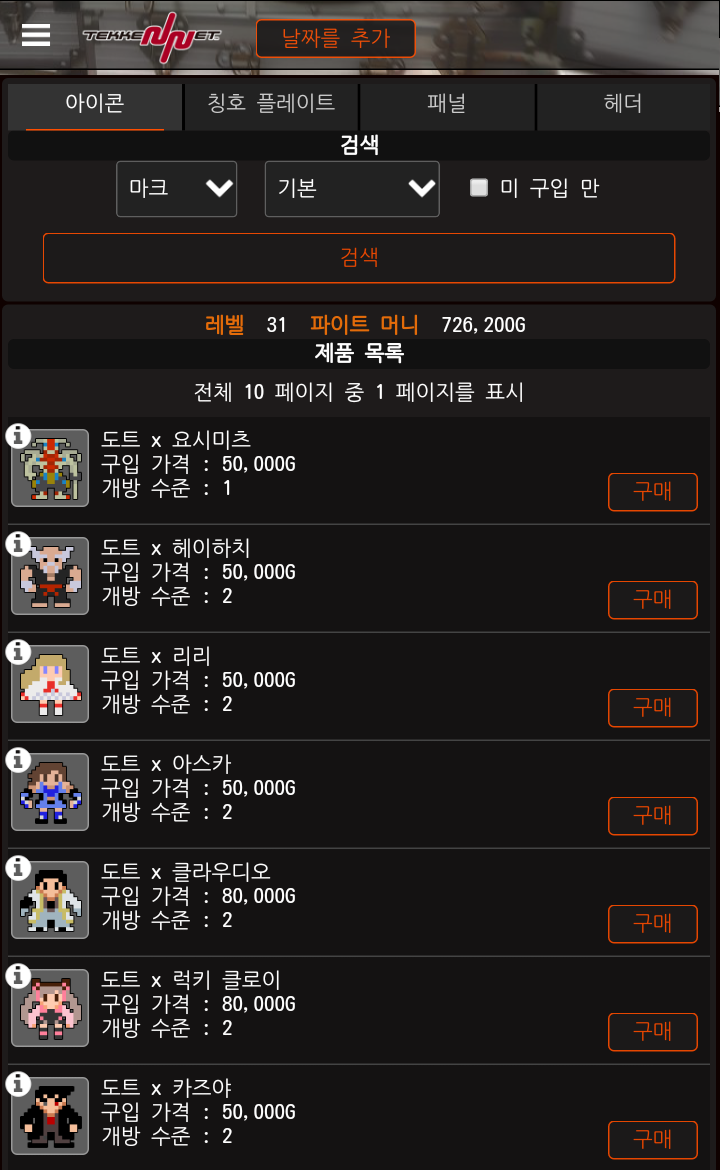This screenshot has height=1170, width=720.
Task: Tap the orange 검색 search button
Action: [x=359, y=258]
